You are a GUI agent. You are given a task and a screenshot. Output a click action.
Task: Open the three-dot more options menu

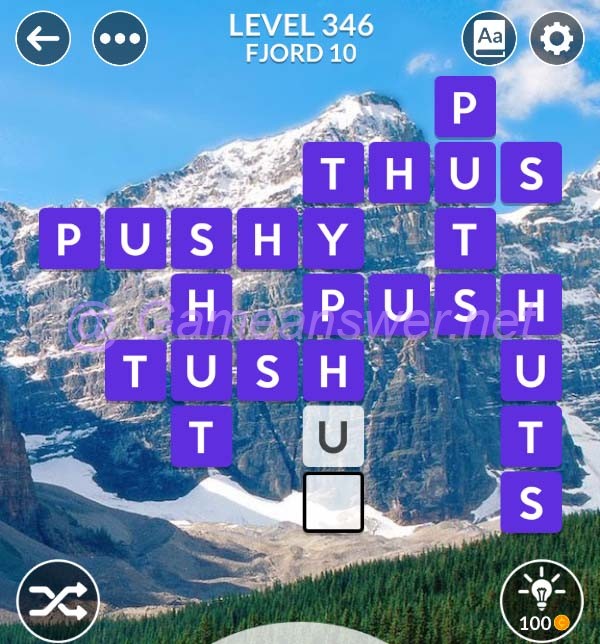coord(119,39)
